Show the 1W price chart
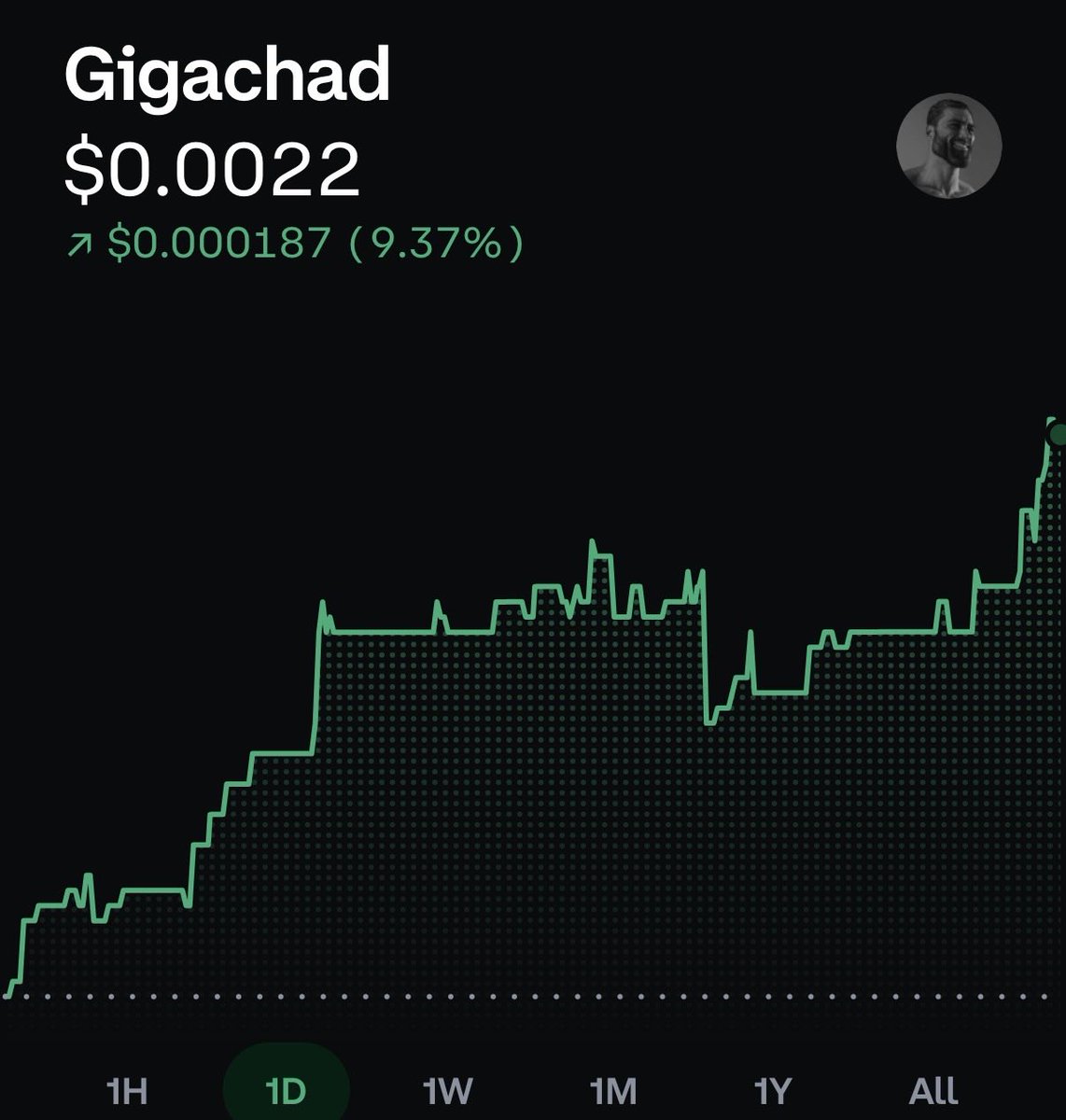 (448, 1089)
